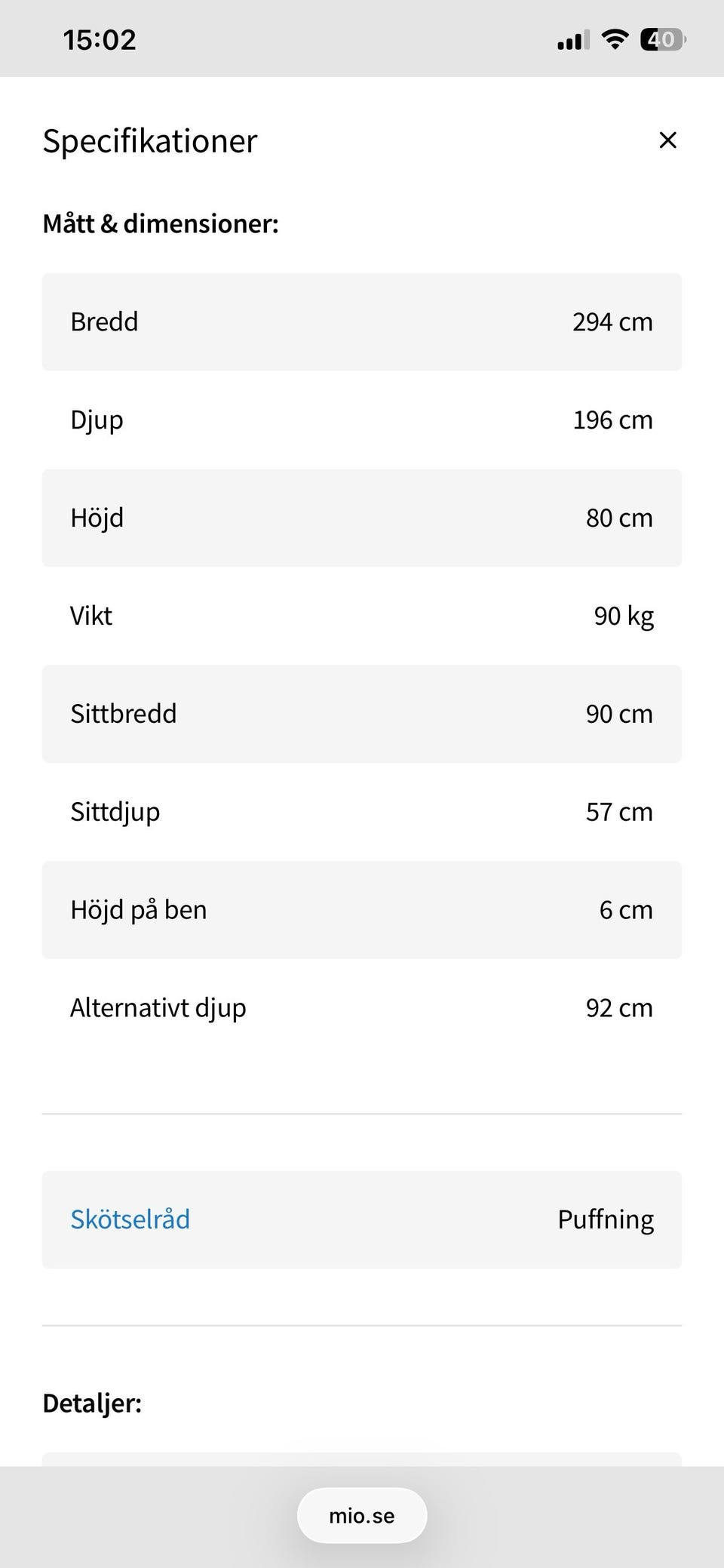Open the Skötselråd link
The image size is (724, 1568).
tap(130, 1219)
